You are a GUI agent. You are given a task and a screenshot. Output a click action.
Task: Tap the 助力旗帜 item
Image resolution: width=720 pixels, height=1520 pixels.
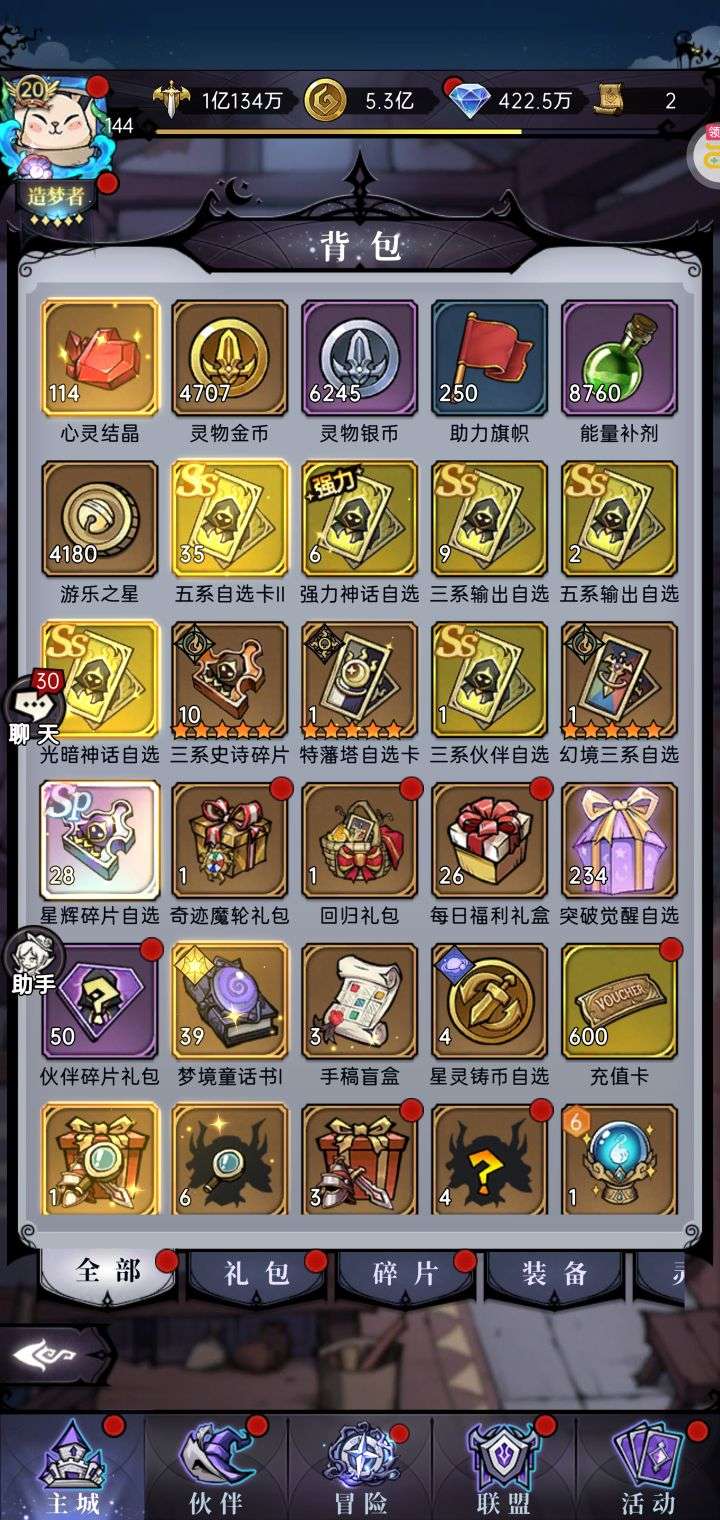coord(490,357)
